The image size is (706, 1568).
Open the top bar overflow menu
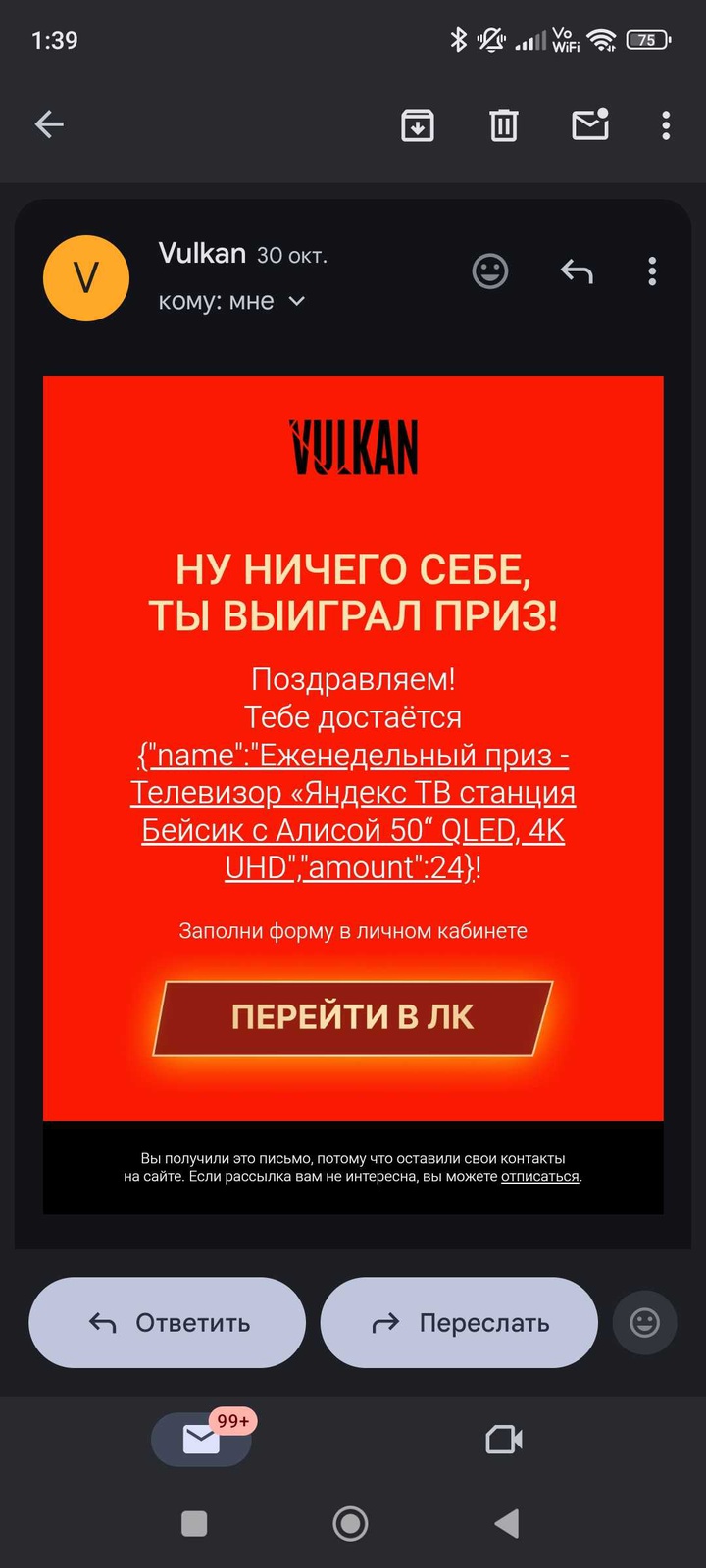click(666, 125)
